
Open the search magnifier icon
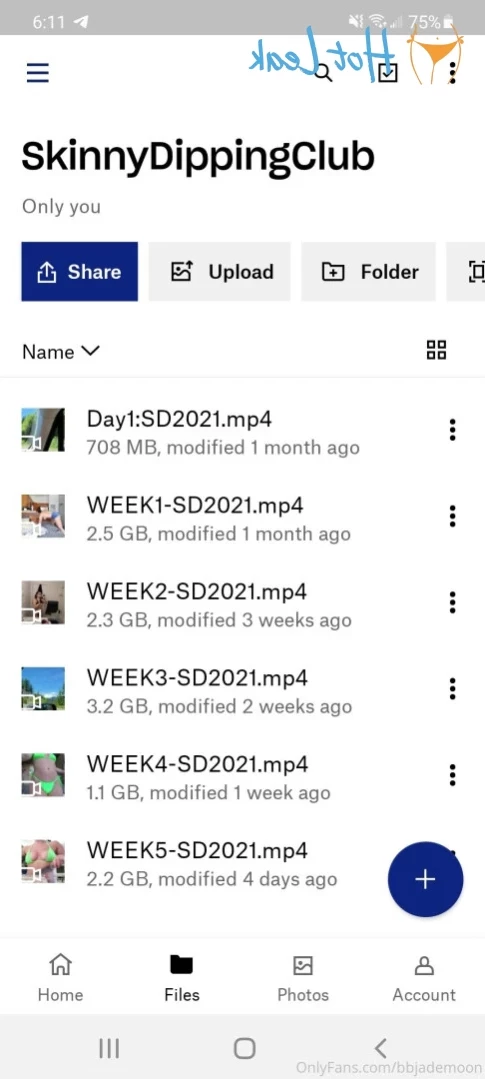click(x=323, y=73)
